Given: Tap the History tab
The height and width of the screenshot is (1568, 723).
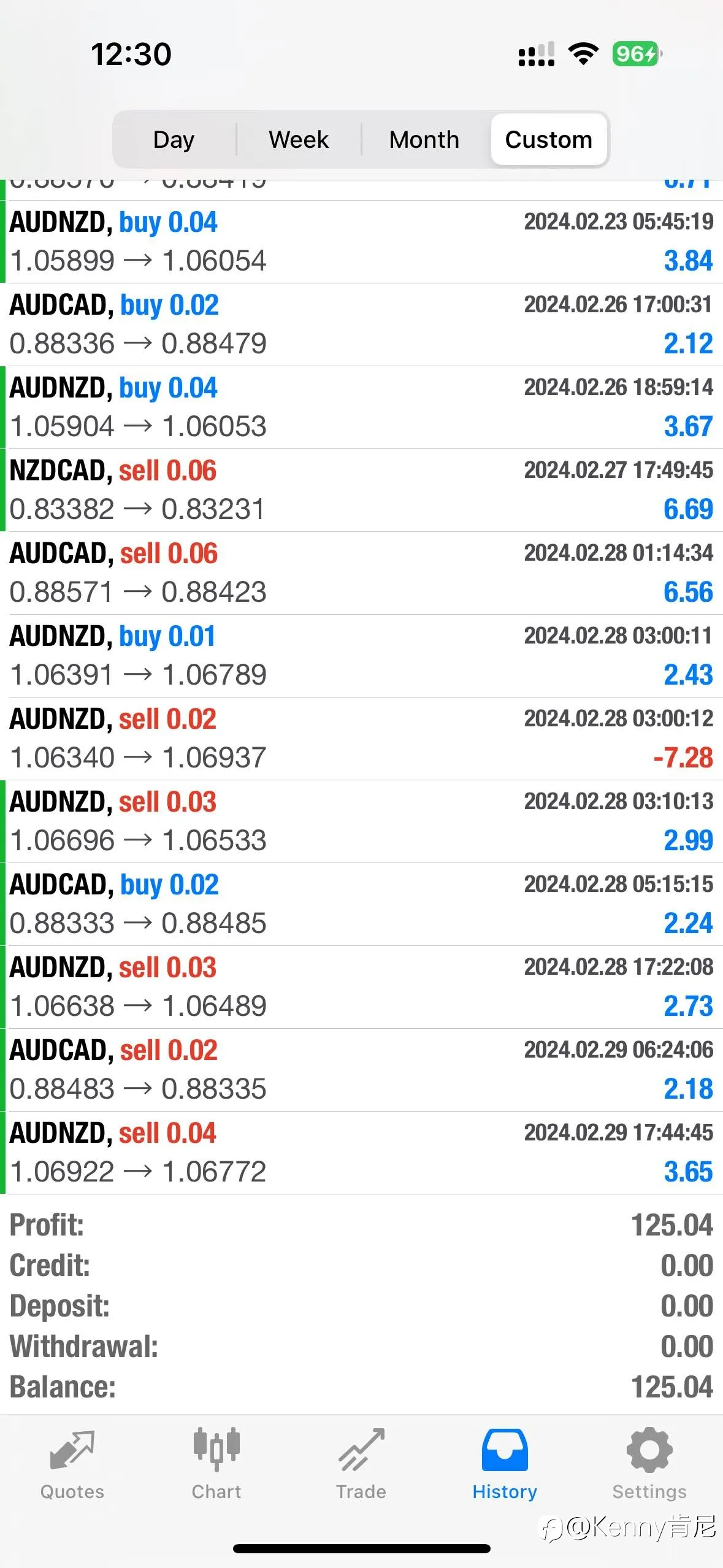Looking at the screenshot, I should (x=505, y=1465).
